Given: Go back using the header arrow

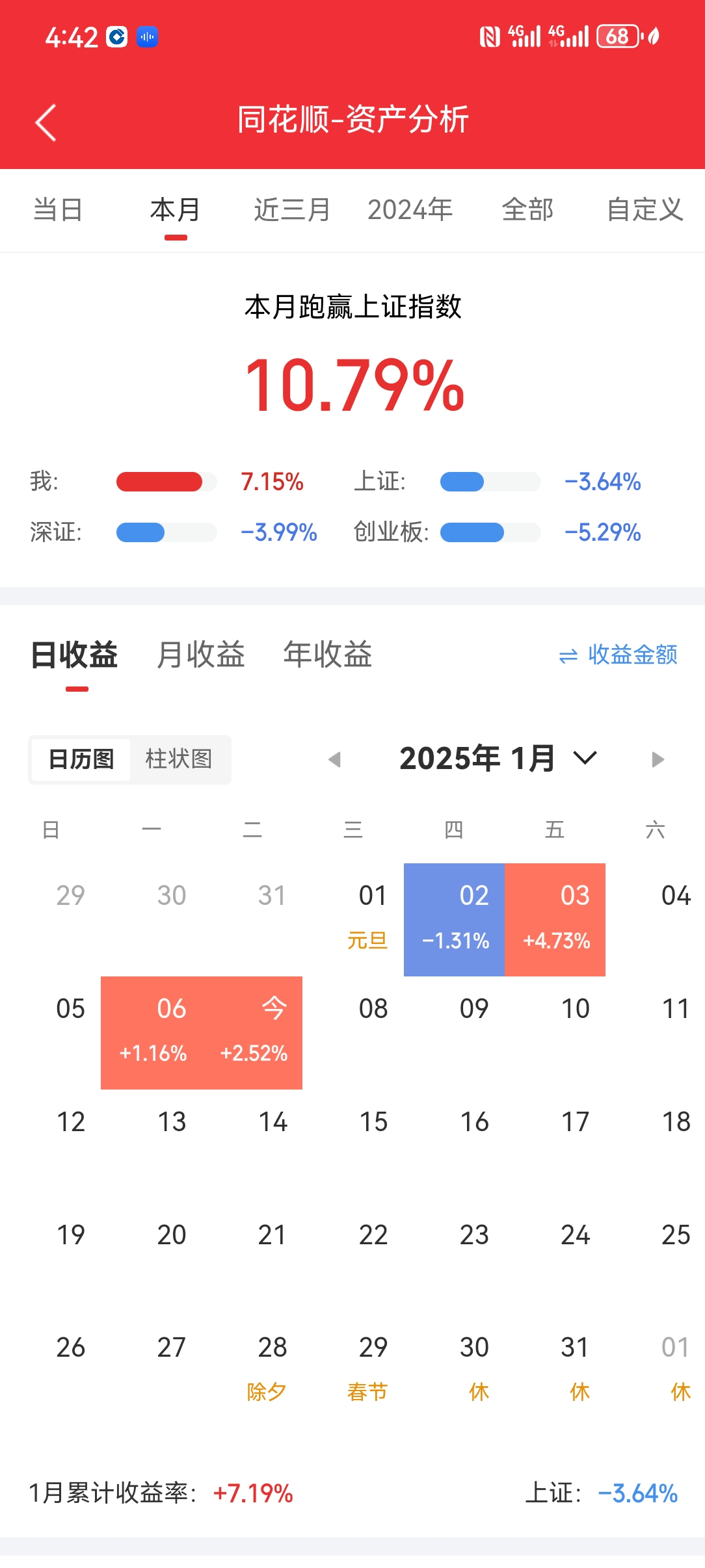Looking at the screenshot, I should tap(46, 122).
